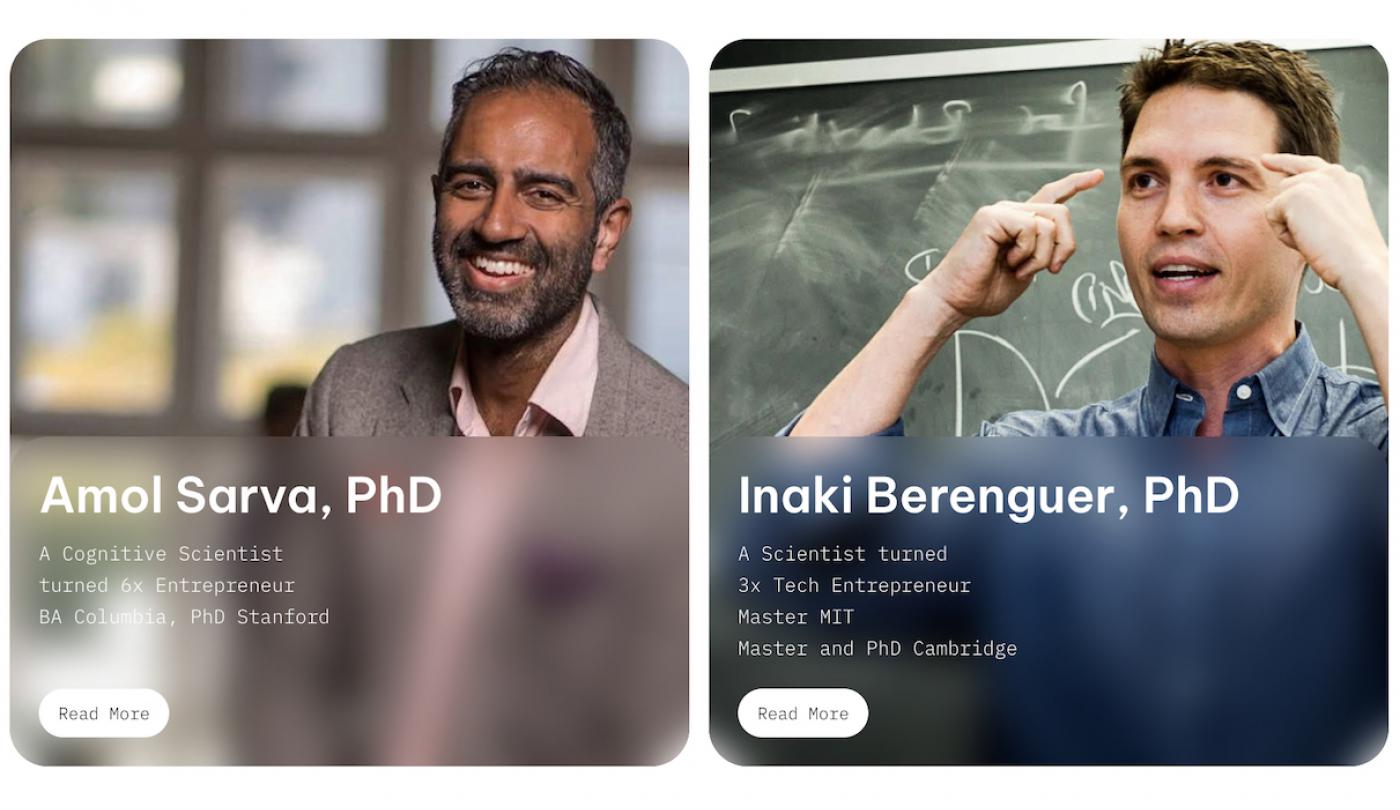Screen dimensions: 1400x810
Task: Open Read More for Inaki Berenguer
Action: pos(803,713)
